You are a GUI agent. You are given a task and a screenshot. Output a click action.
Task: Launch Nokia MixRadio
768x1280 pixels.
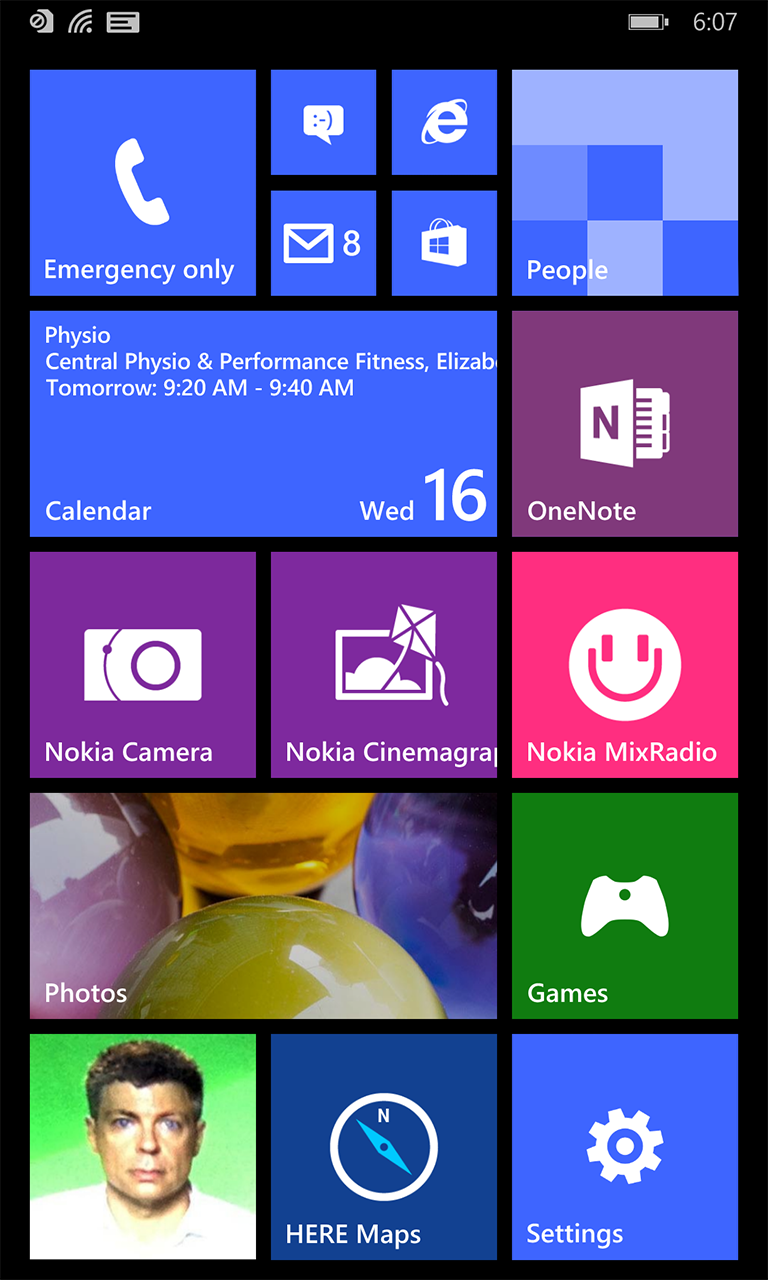click(x=625, y=665)
